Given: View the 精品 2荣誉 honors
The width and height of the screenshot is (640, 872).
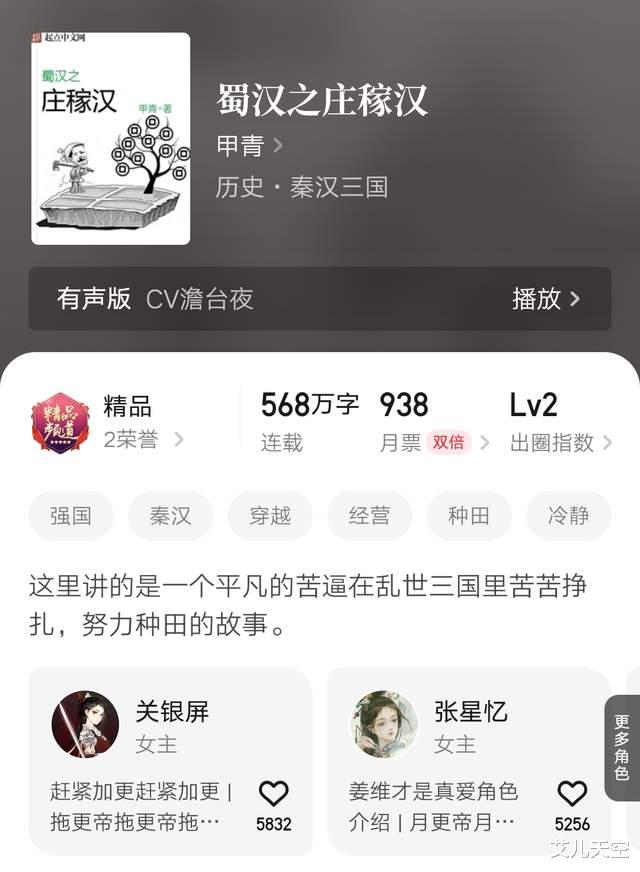Looking at the screenshot, I should click(108, 423).
